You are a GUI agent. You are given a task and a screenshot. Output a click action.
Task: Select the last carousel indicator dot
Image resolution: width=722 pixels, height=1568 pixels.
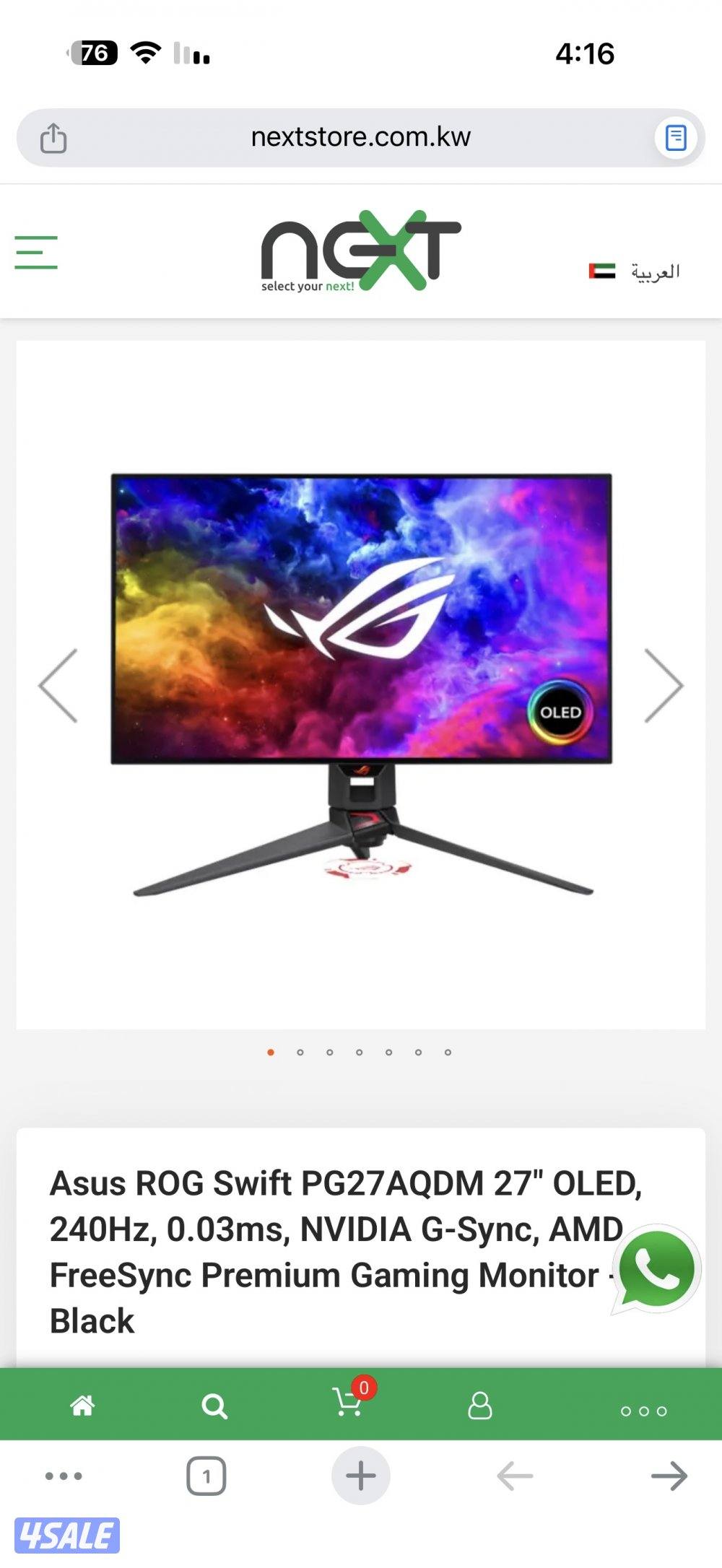point(447,1053)
